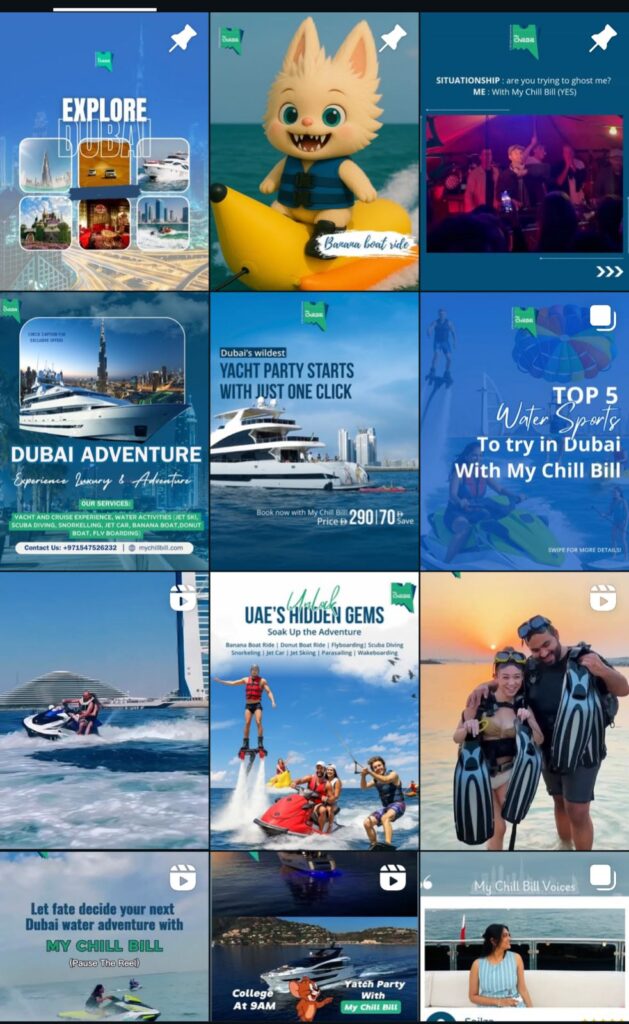Open the Yacht Party Starts With Just One Click post
The width and height of the screenshot is (629, 1024).
pos(314,431)
